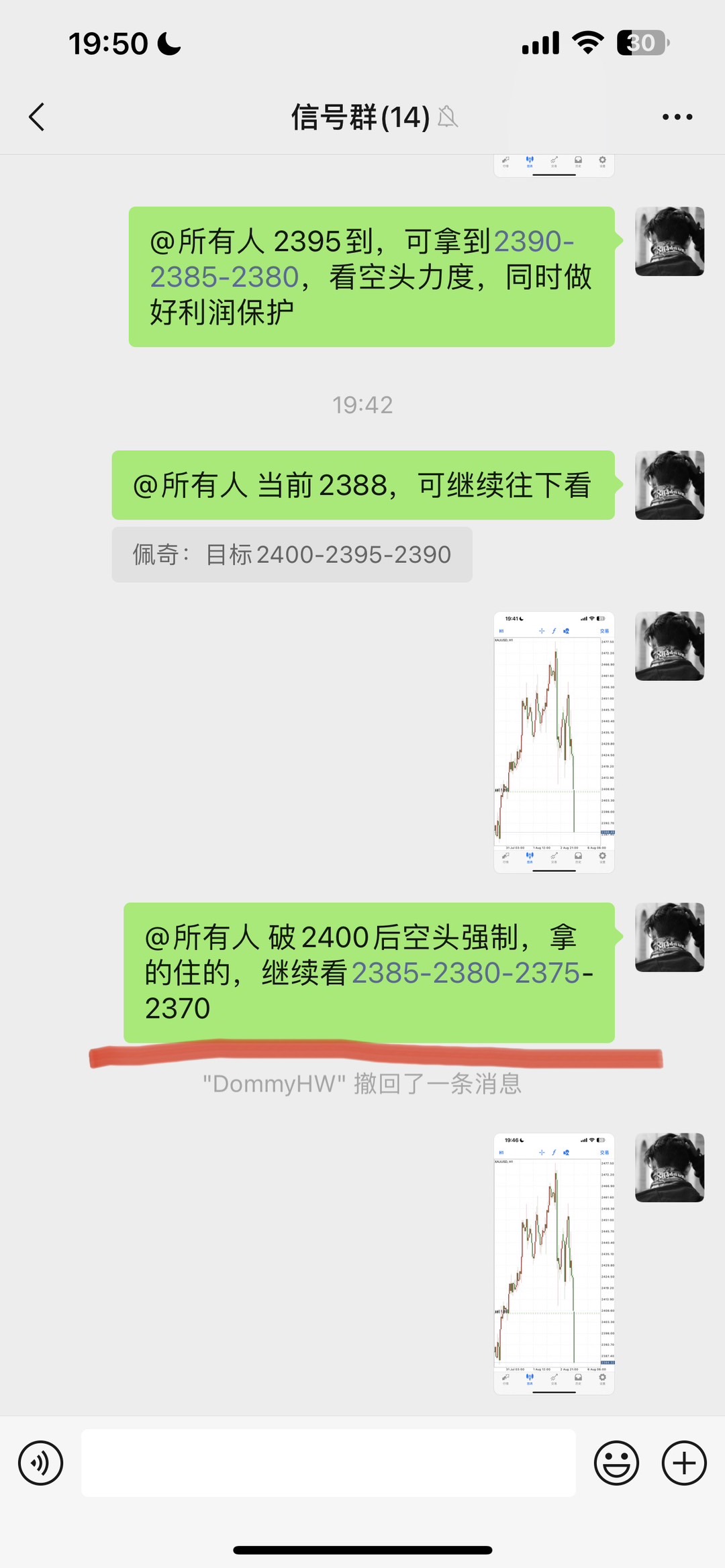Open the chart image sent at 19:46
This screenshot has width=725, height=1568.
[554, 1263]
